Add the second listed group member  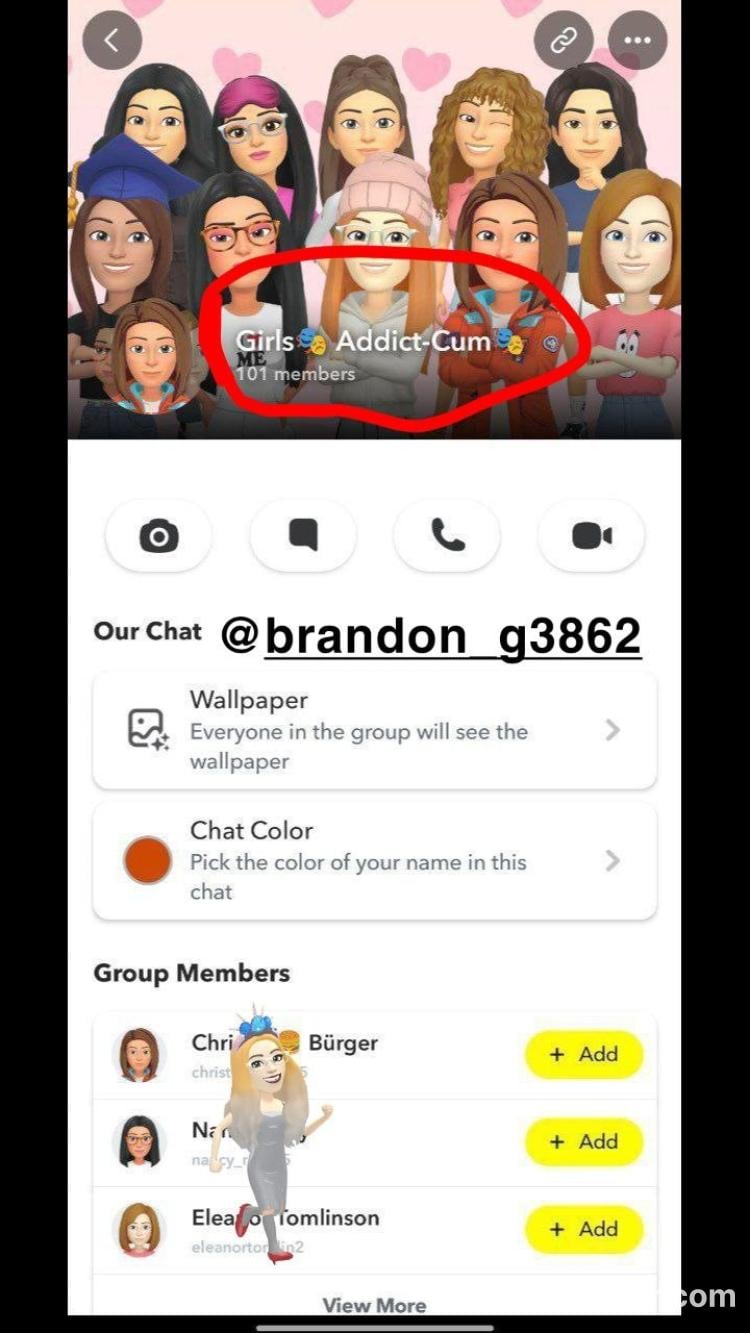584,1142
